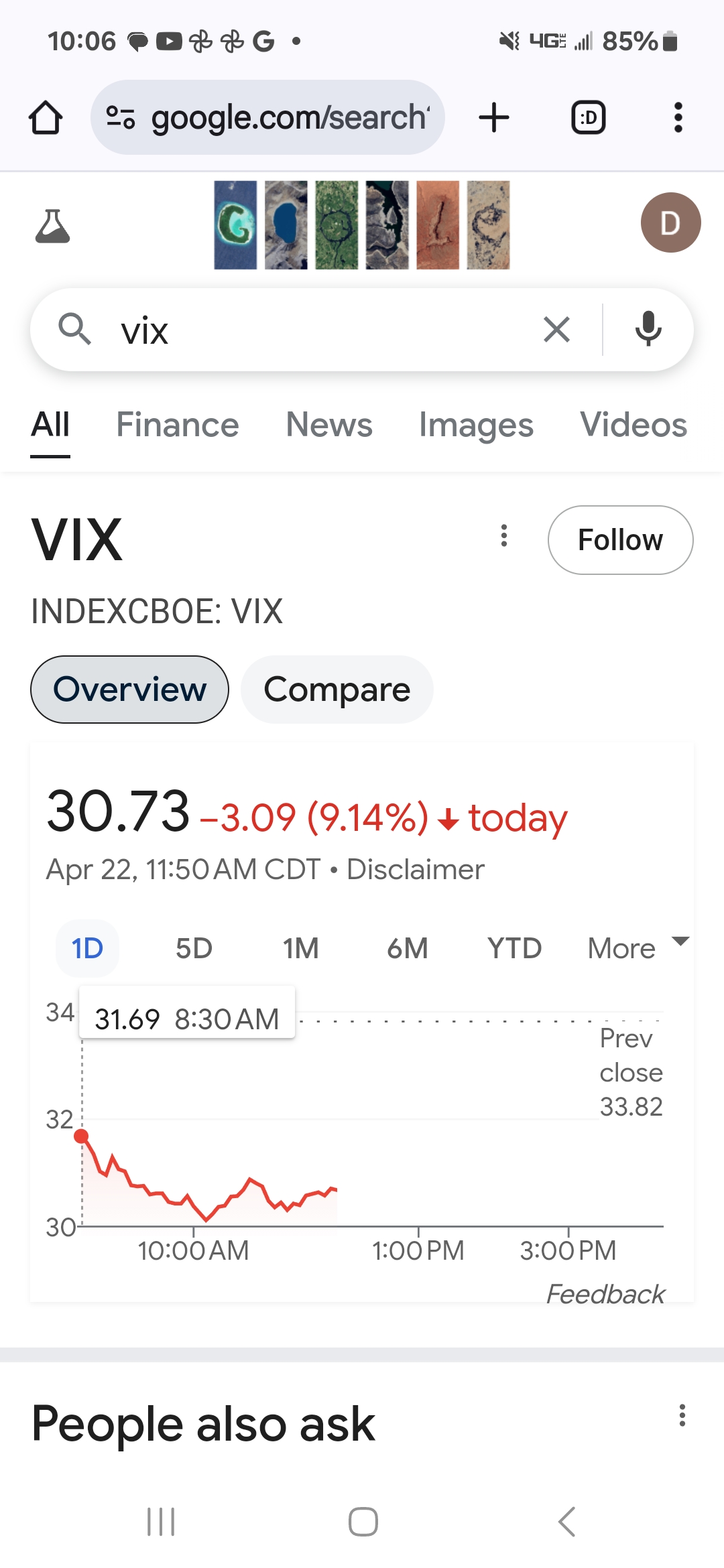Viewport: 724px width, 1568px height.
Task: Open the Google account profile avatar
Action: point(670,222)
